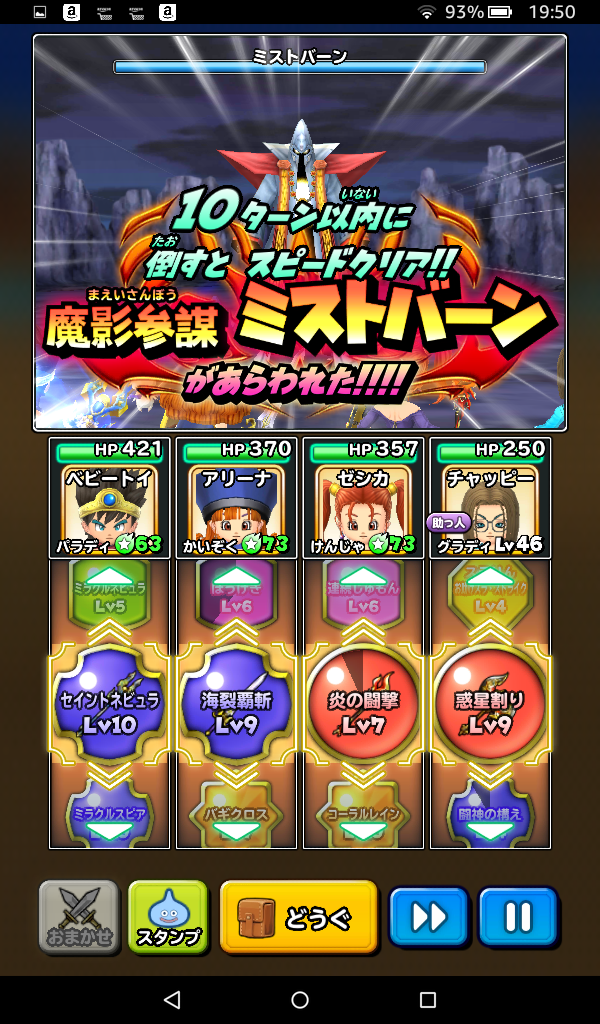Tap the fast-forward speed button
Screen dimensions: 600x1024
[x=428, y=916]
